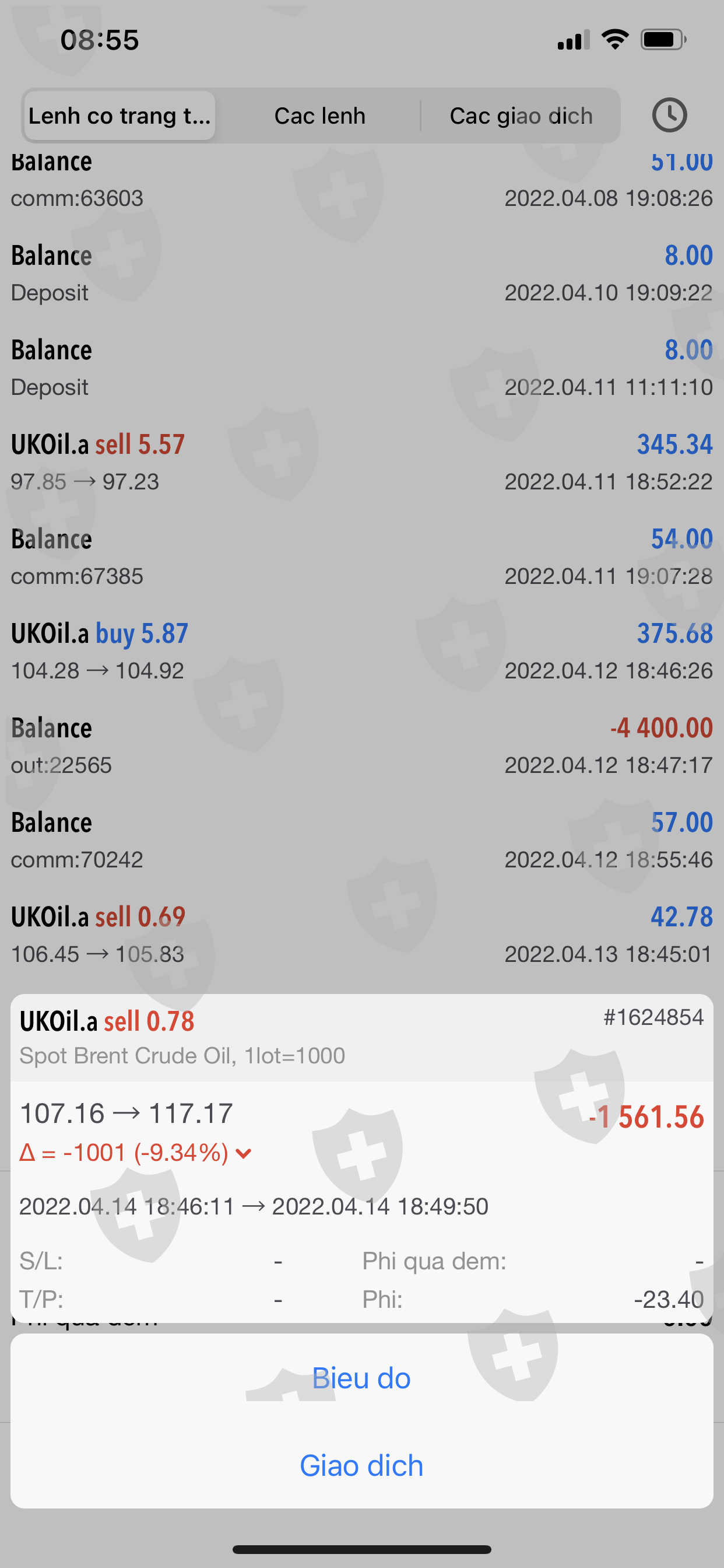Open the UKOil.a sell 0.69 position

[x=361, y=935]
